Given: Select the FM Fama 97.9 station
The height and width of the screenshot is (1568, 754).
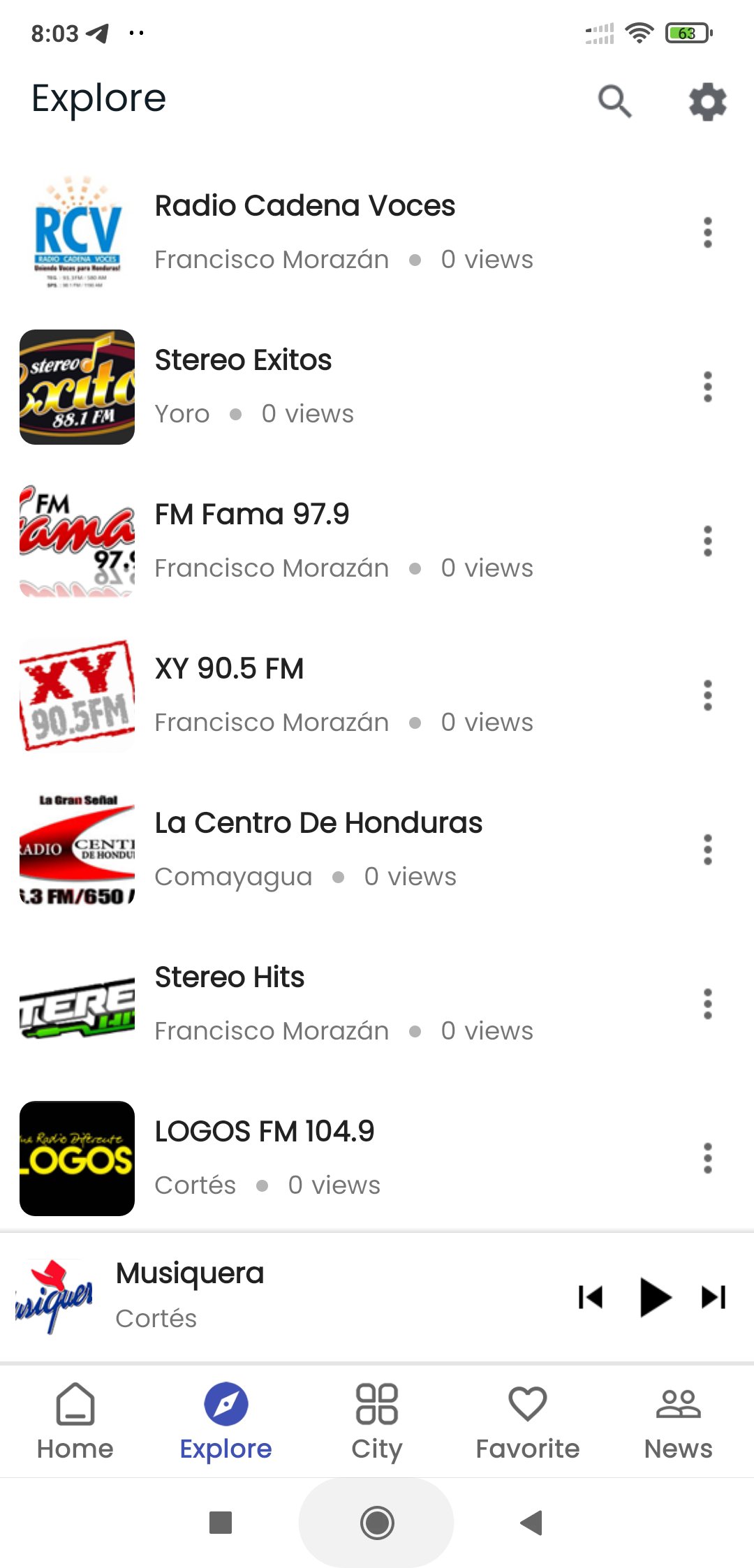Looking at the screenshot, I should [252, 540].
